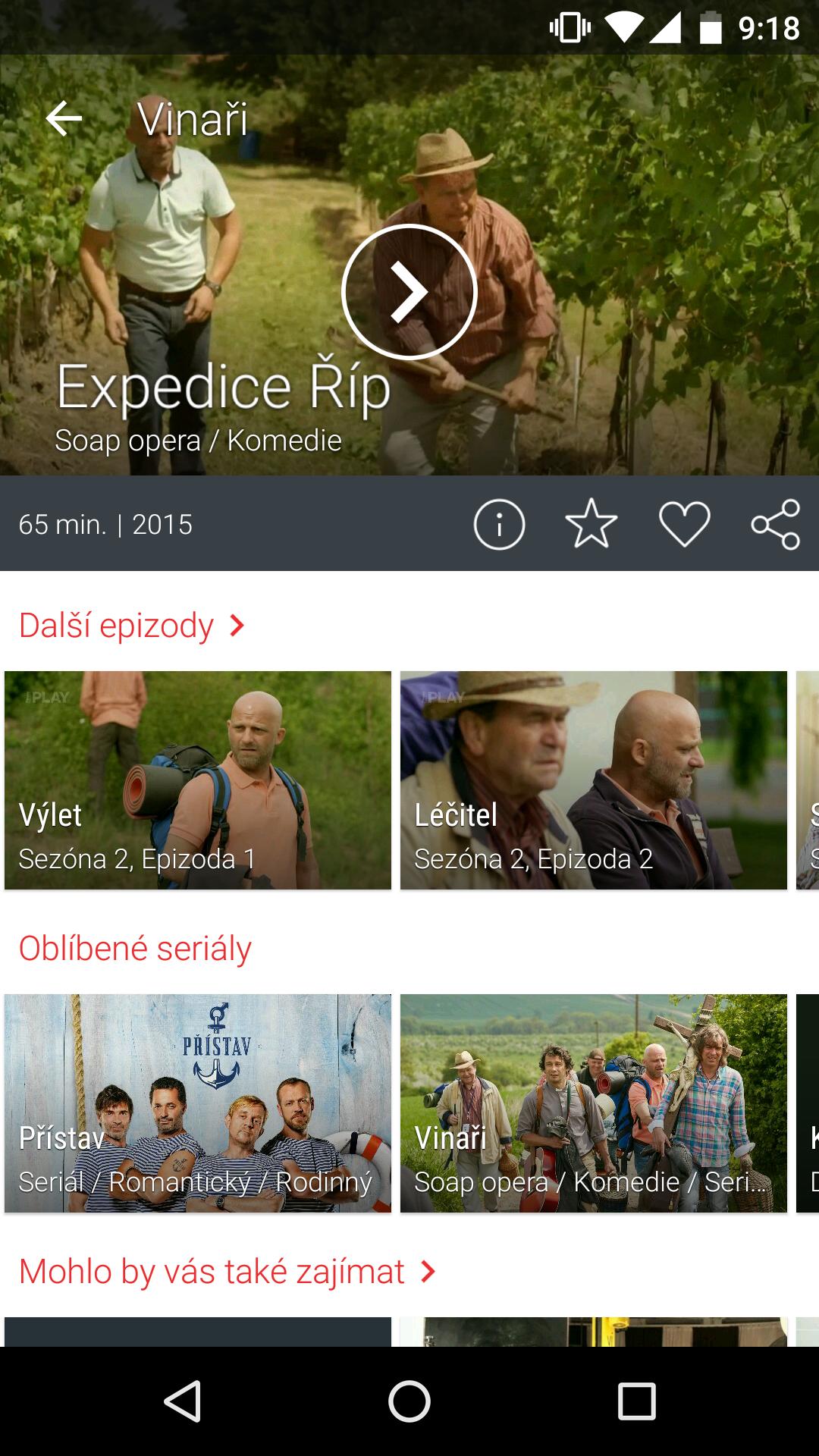Tap the system home button
The image size is (819, 1456).
[x=409, y=1401]
